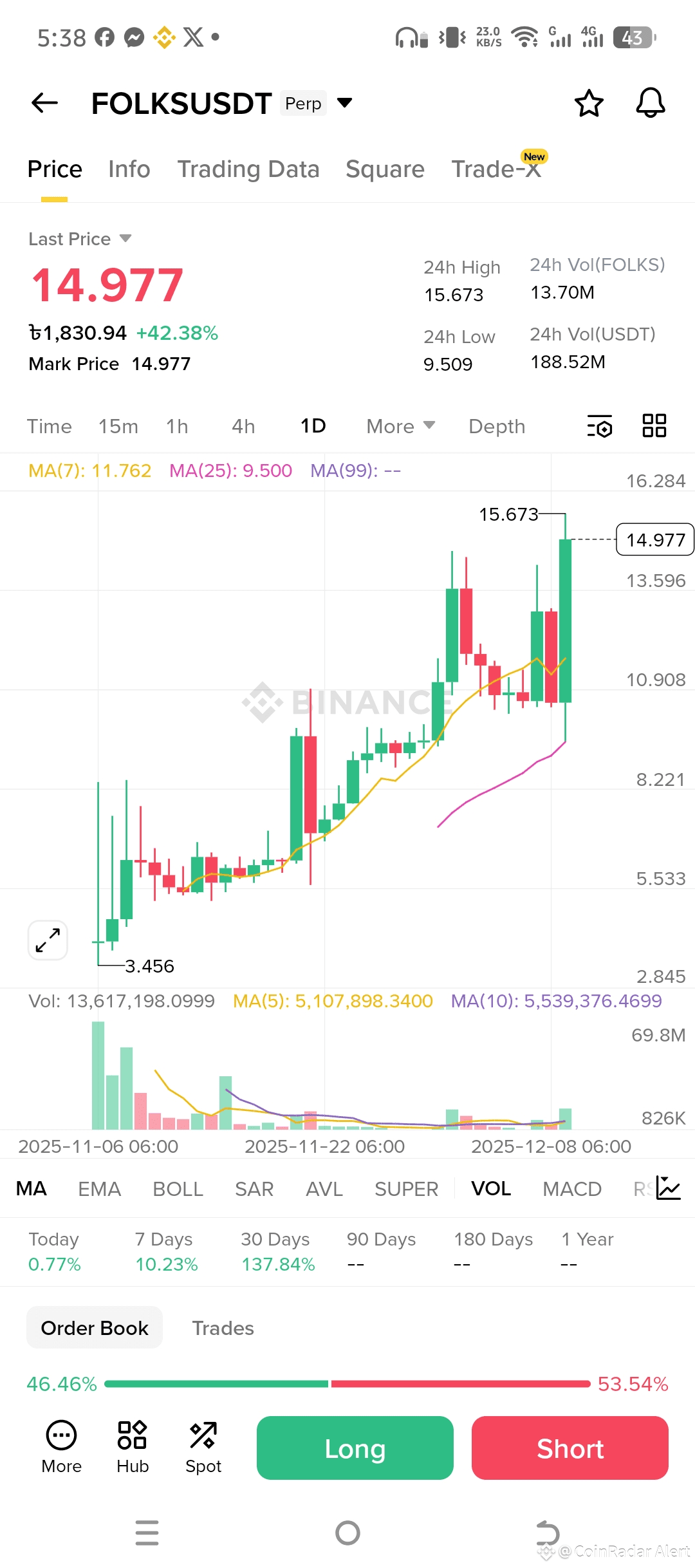
Task: Show the Depth chart
Action: [x=497, y=426]
